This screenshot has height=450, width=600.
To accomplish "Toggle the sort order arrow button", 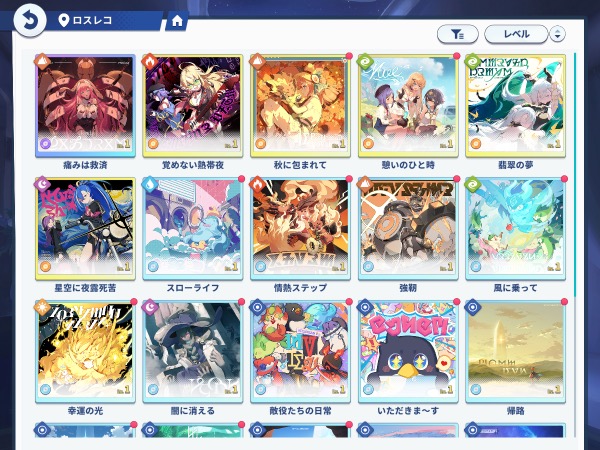I will [x=558, y=35].
